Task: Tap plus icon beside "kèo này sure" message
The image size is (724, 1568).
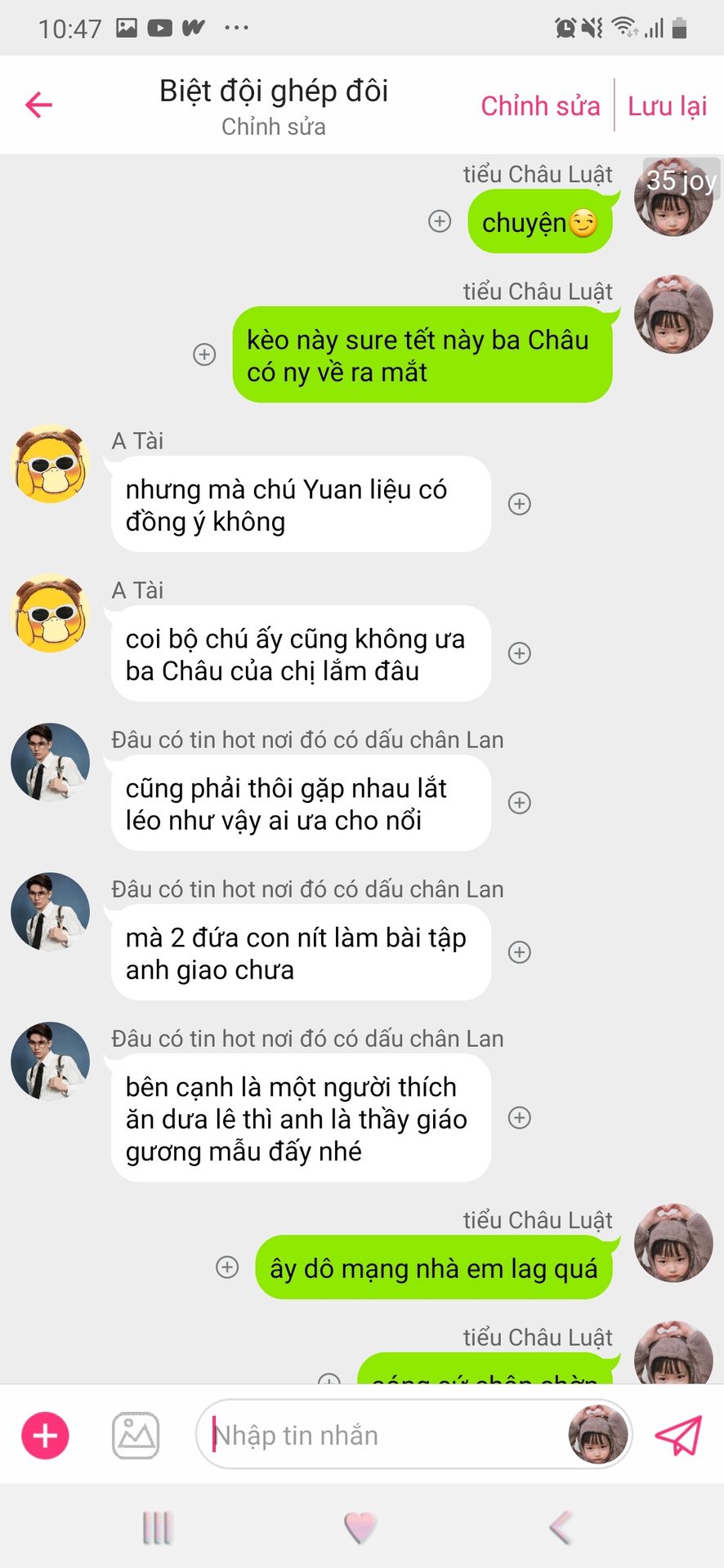Action: pos(204,354)
